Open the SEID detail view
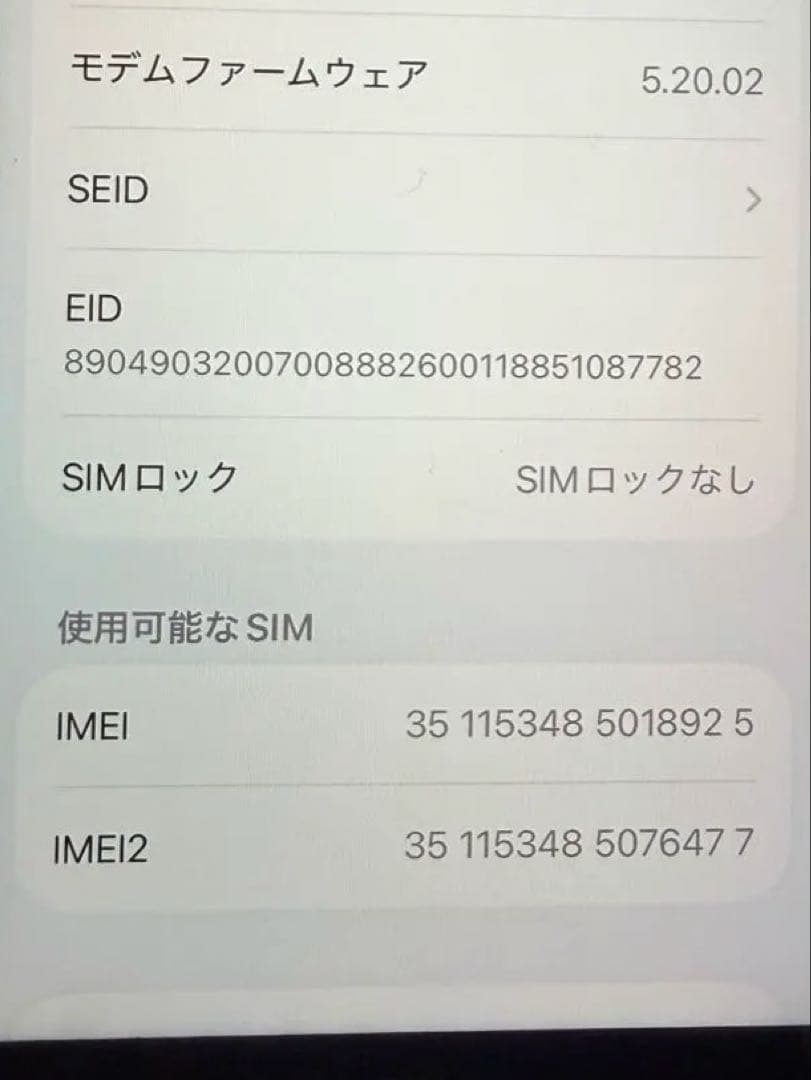This screenshot has width=811, height=1080. pos(400,190)
